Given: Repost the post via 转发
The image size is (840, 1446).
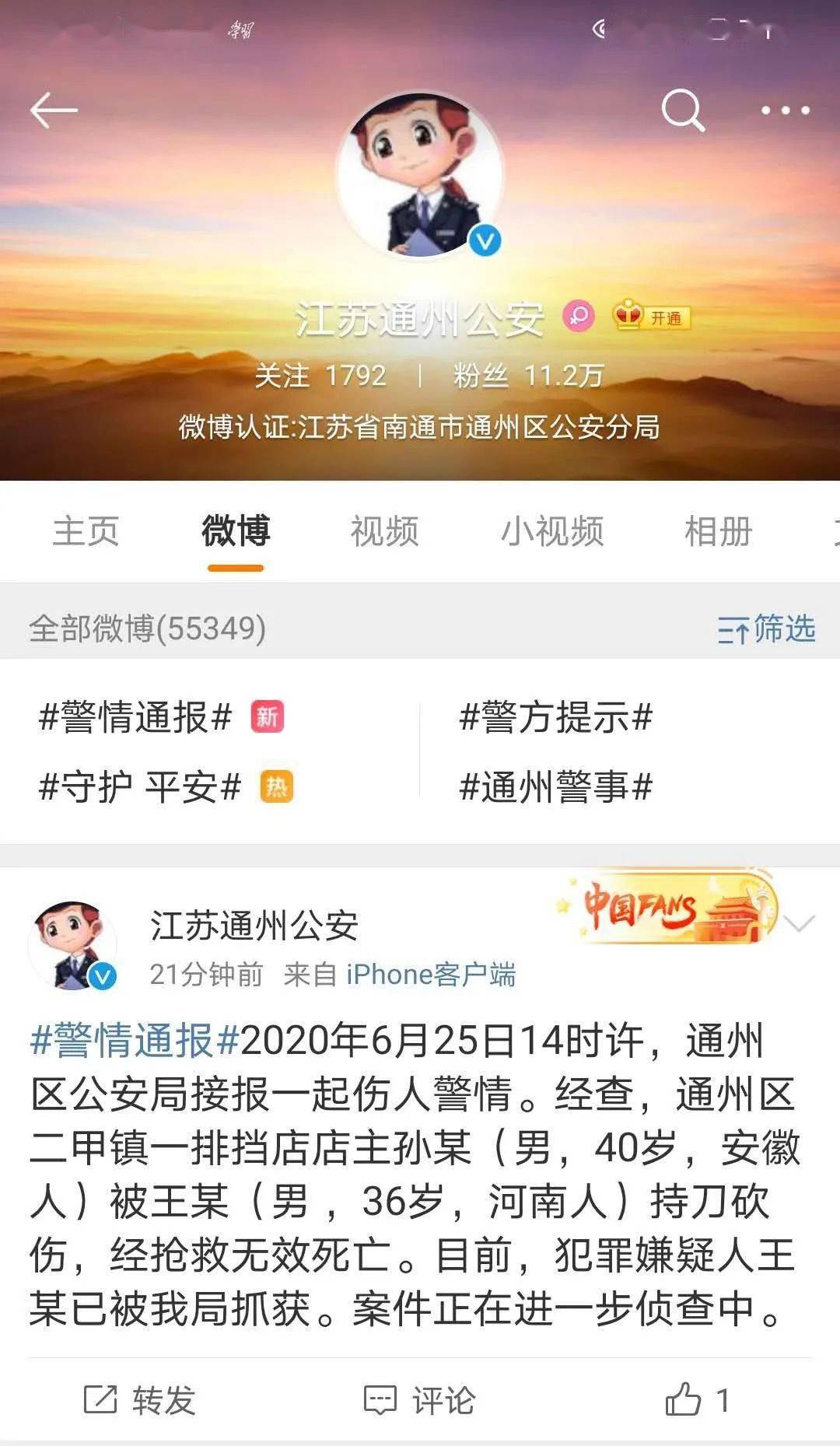Looking at the screenshot, I should coord(140,1400).
